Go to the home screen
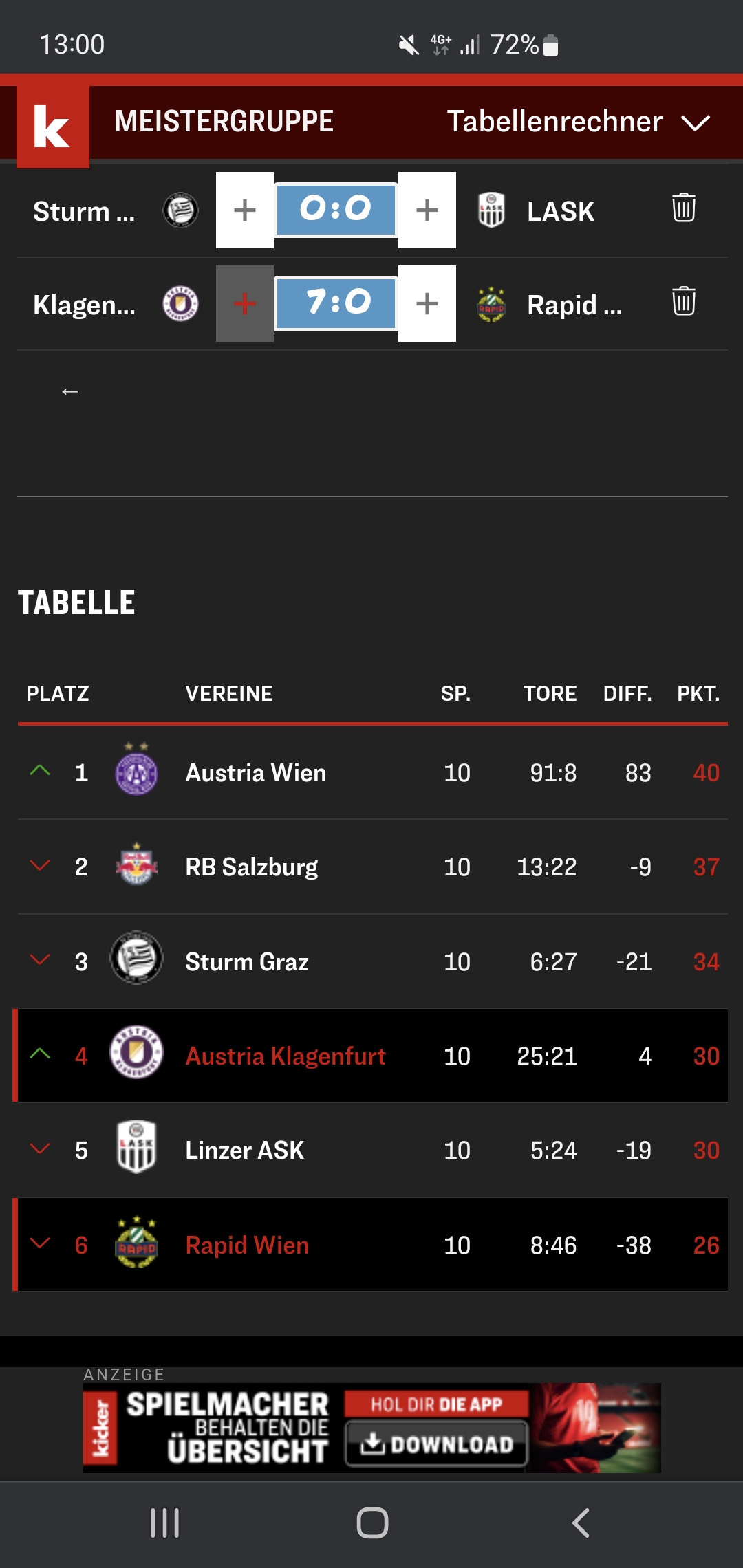743x1568 pixels. point(372,1523)
